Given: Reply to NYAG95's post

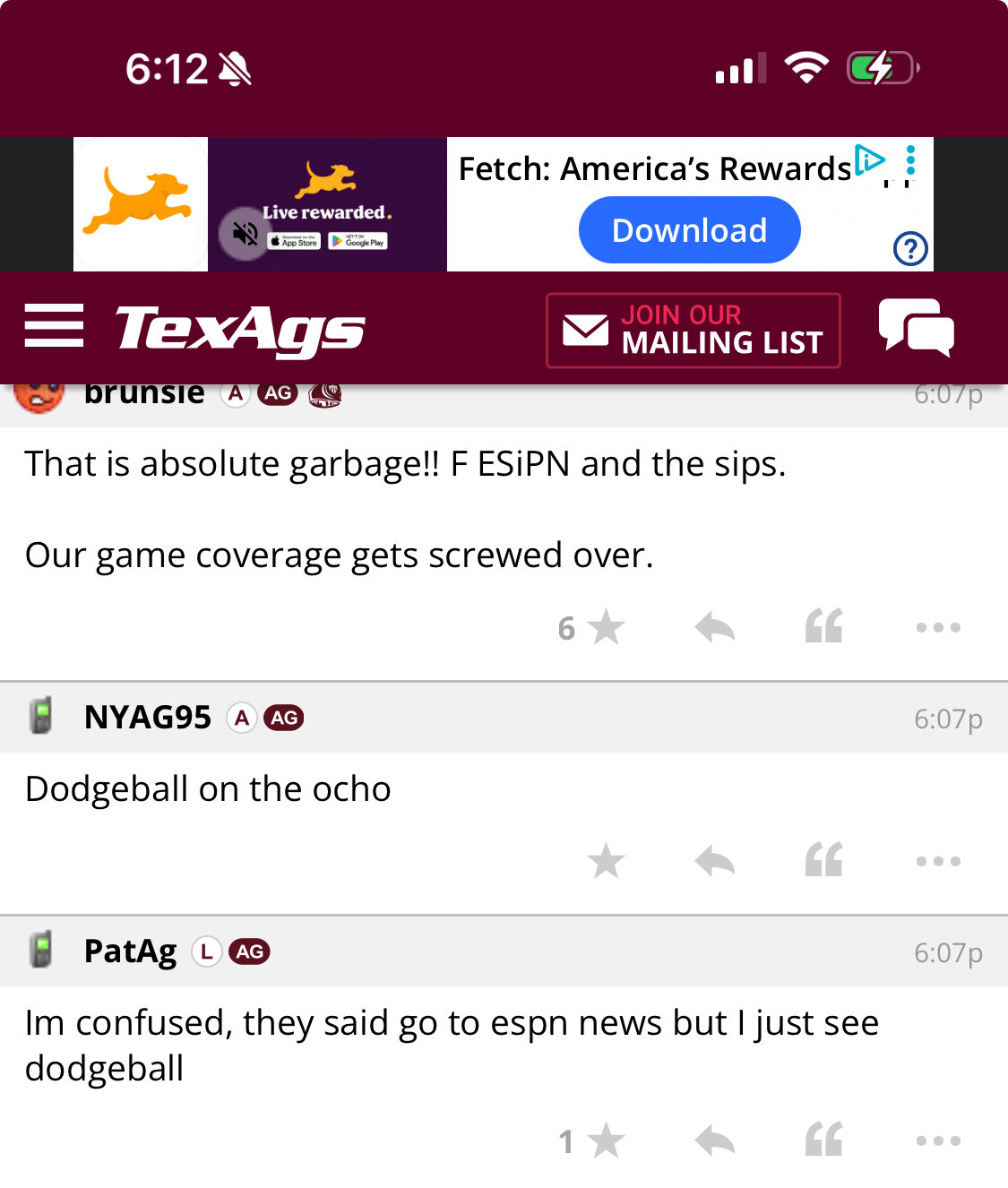Looking at the screenshot, I should [714, 861].
